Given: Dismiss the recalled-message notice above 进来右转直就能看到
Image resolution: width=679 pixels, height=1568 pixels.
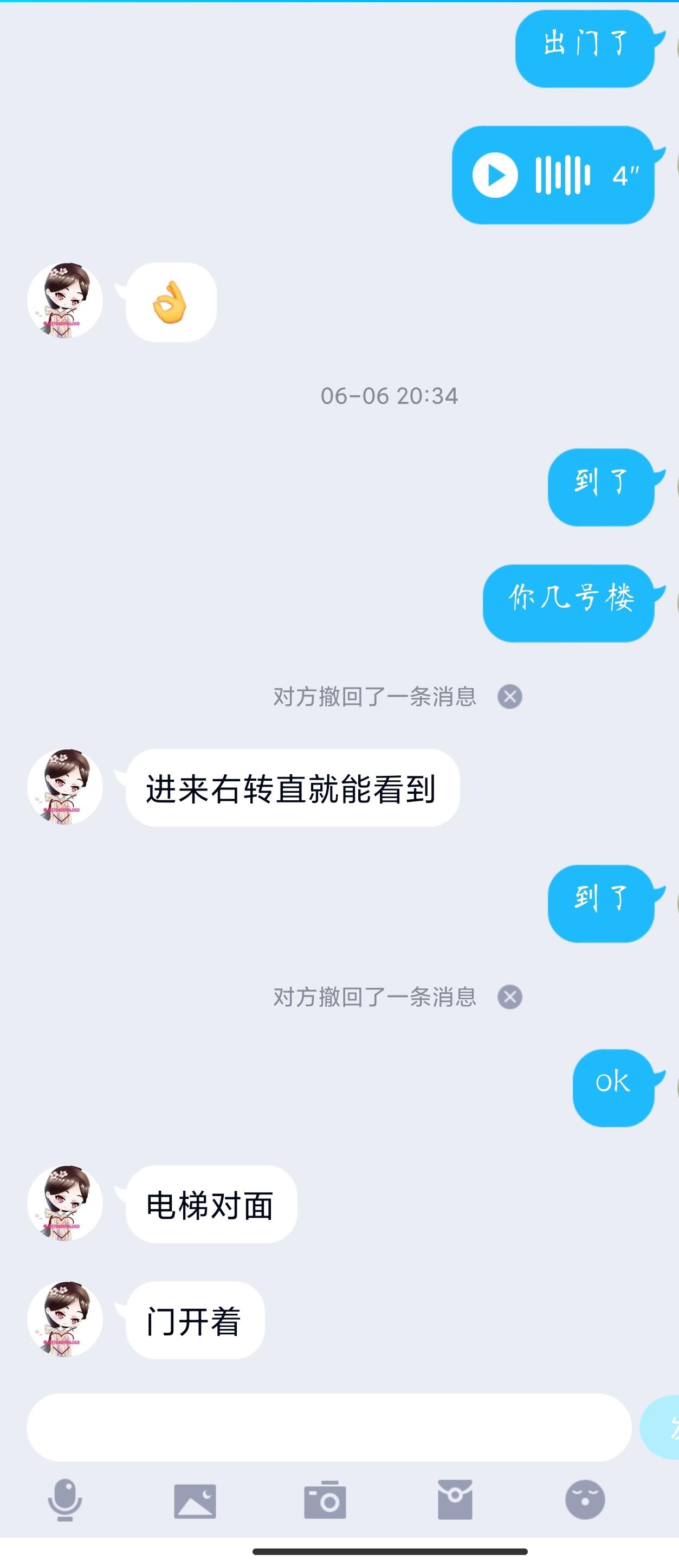Looking at the screenshot, I should click(510, 696).
